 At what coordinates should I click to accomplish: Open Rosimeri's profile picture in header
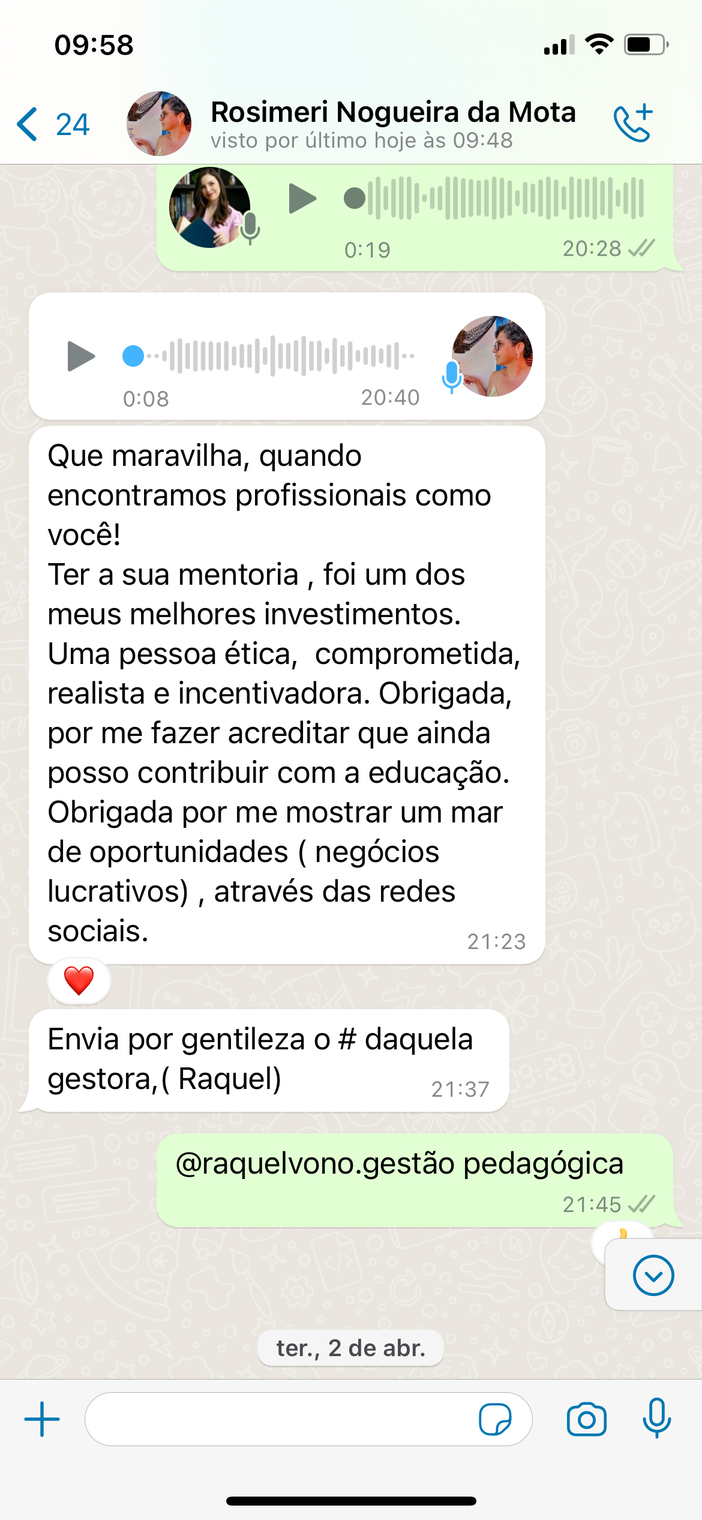159,124
